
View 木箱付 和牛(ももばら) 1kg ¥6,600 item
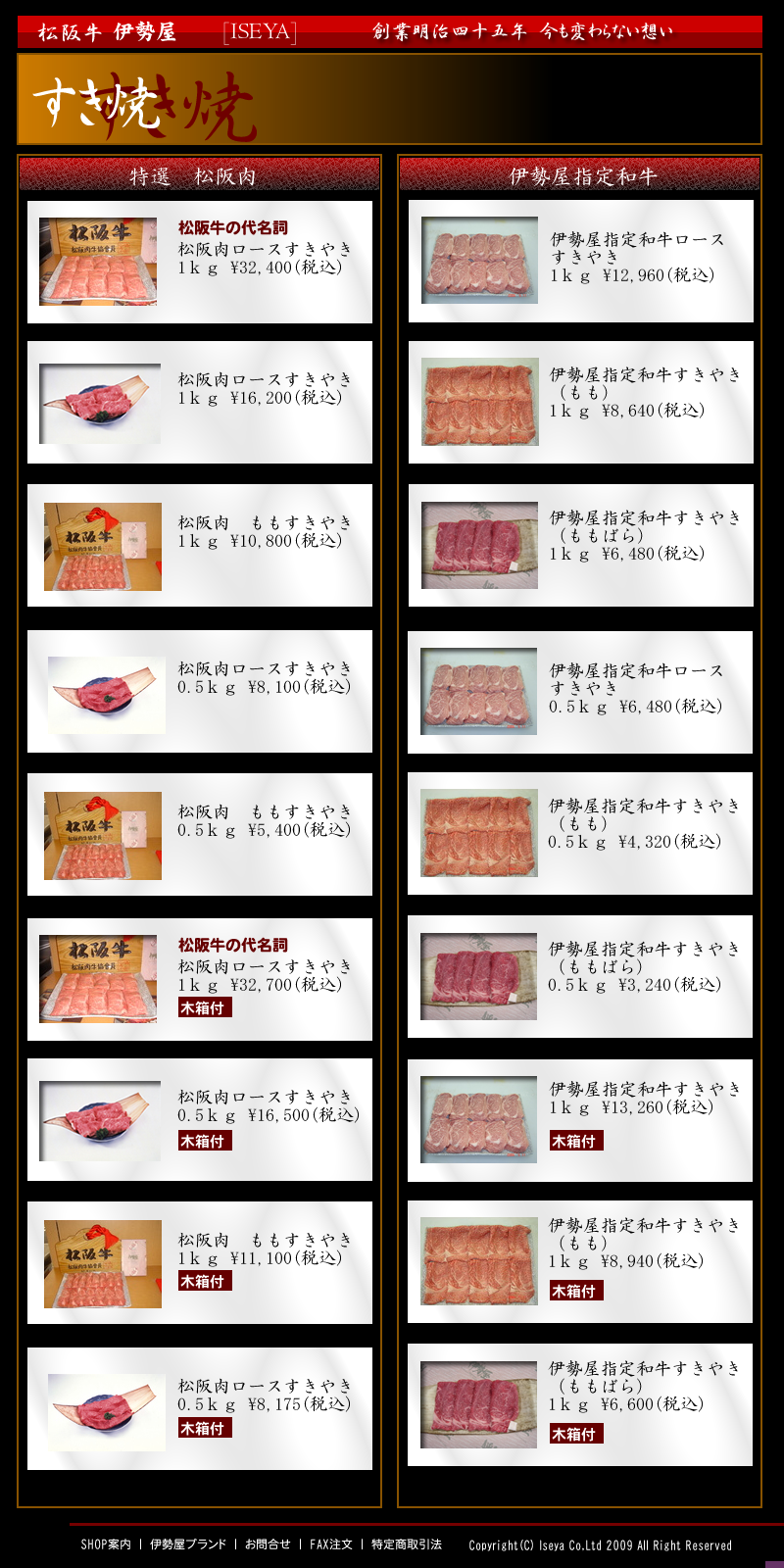coord(580,1405)
